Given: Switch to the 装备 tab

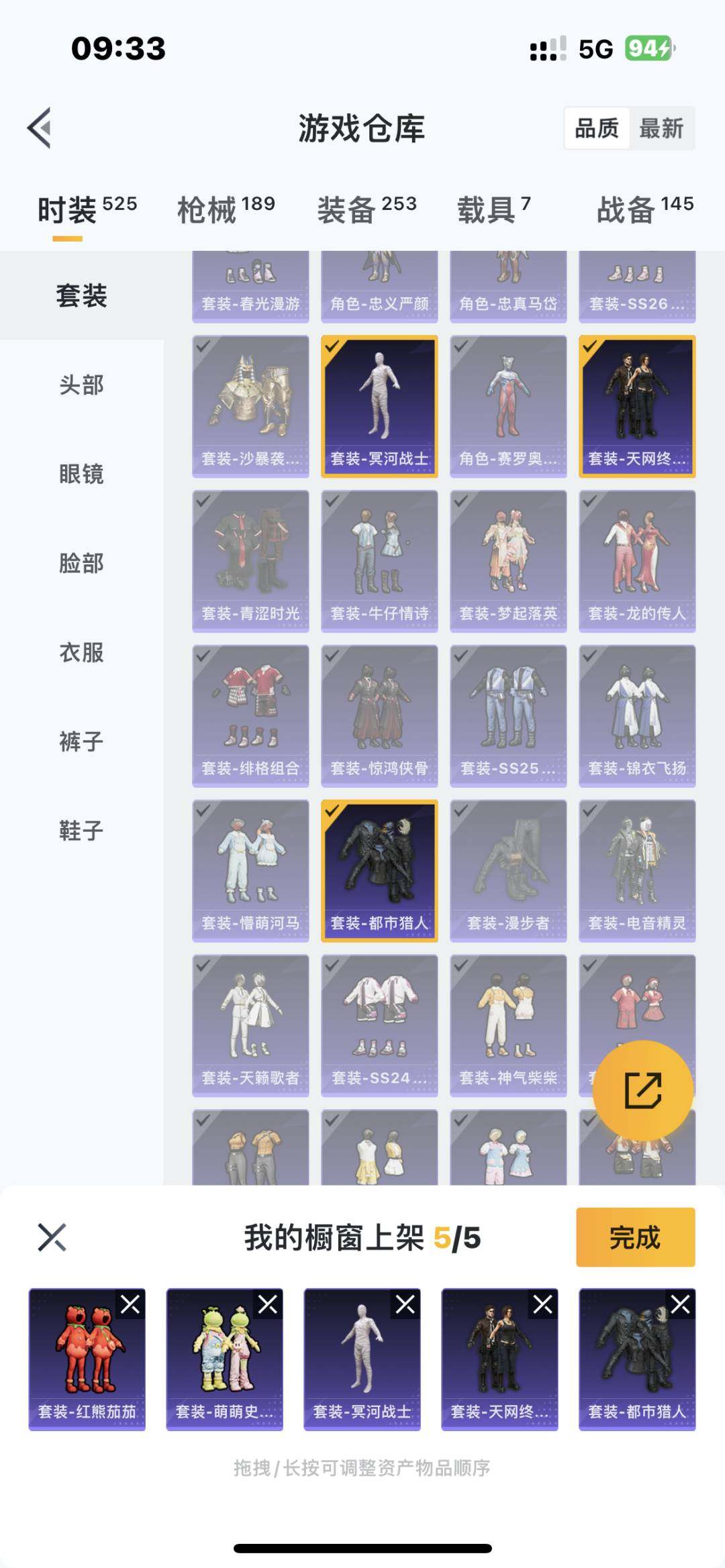Looking at the screenshot, I should (x=367, y=209).
